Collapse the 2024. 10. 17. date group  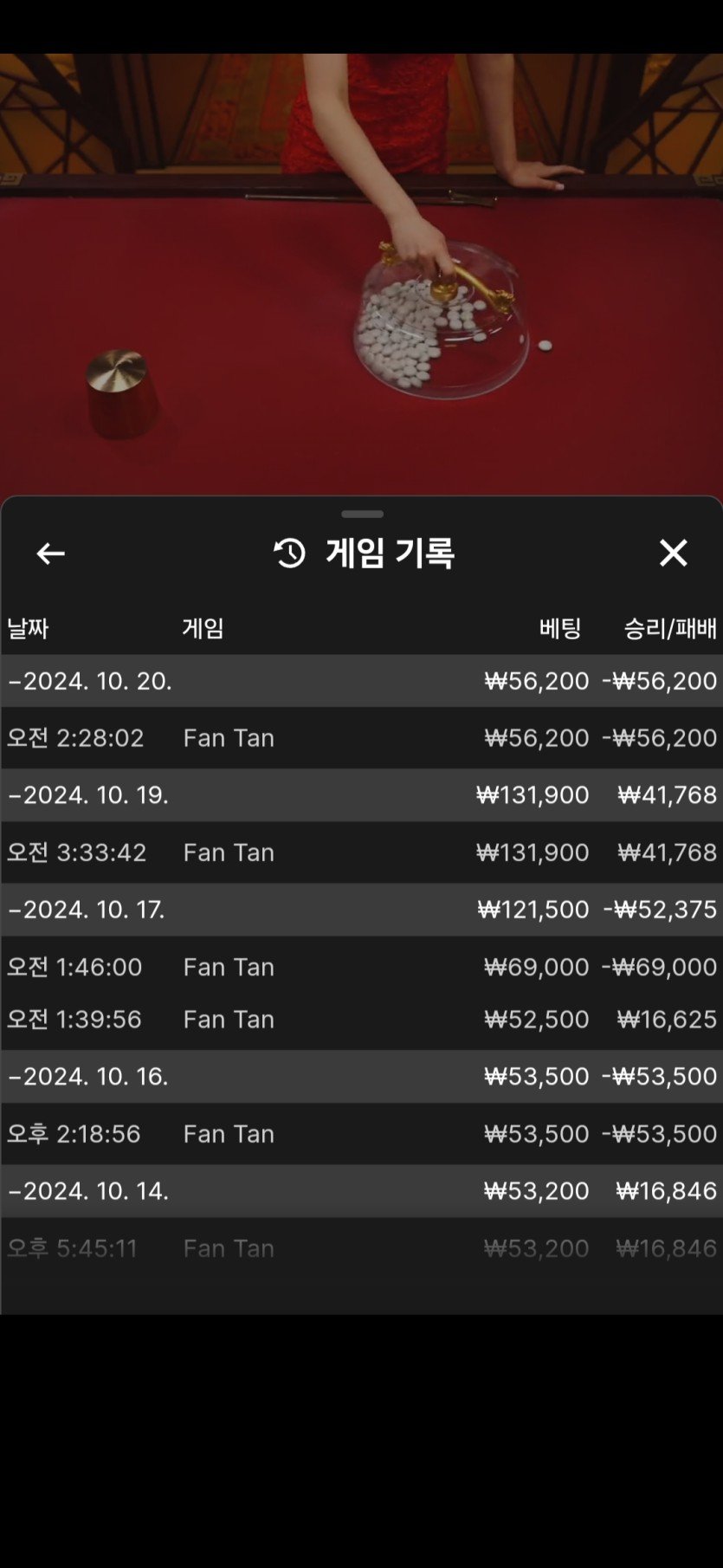pos(87,910)
